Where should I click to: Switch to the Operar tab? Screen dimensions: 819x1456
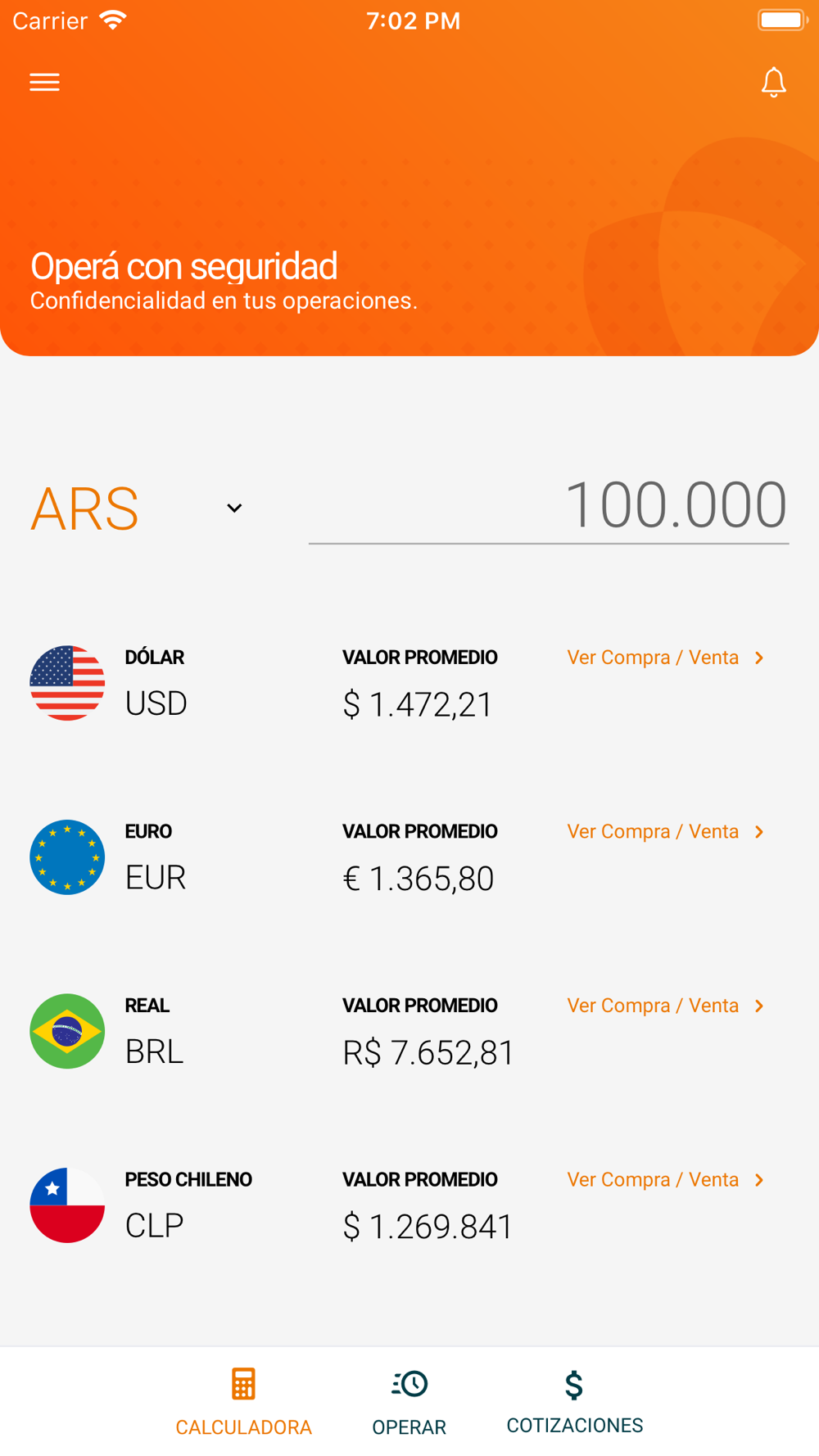pyautogui.click(x=409, y=1402)
